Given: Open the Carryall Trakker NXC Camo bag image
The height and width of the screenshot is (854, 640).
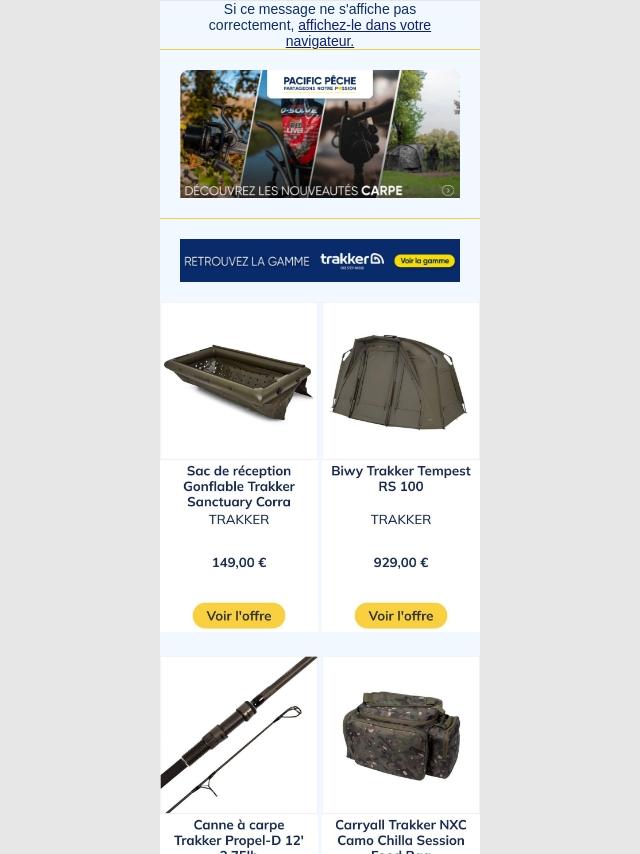Looking at the screenshot, I should click(x=400, y=735).
